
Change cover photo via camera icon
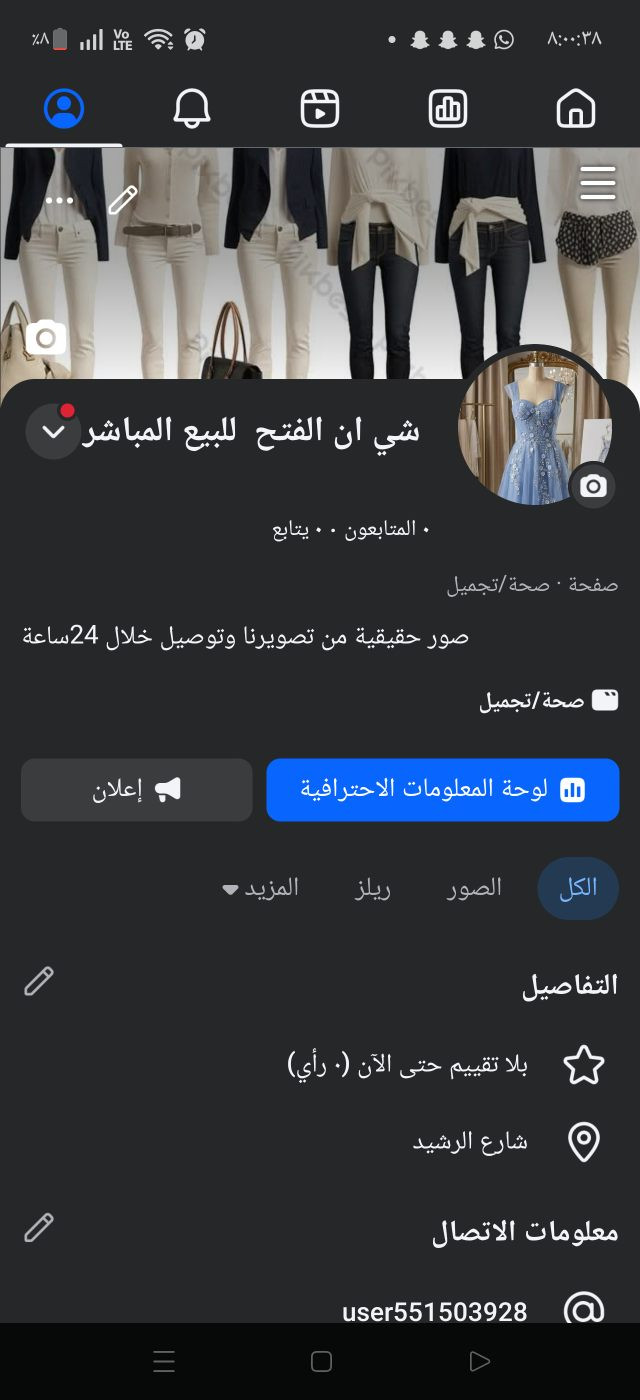pyautogui.click(x=46, y=338)
